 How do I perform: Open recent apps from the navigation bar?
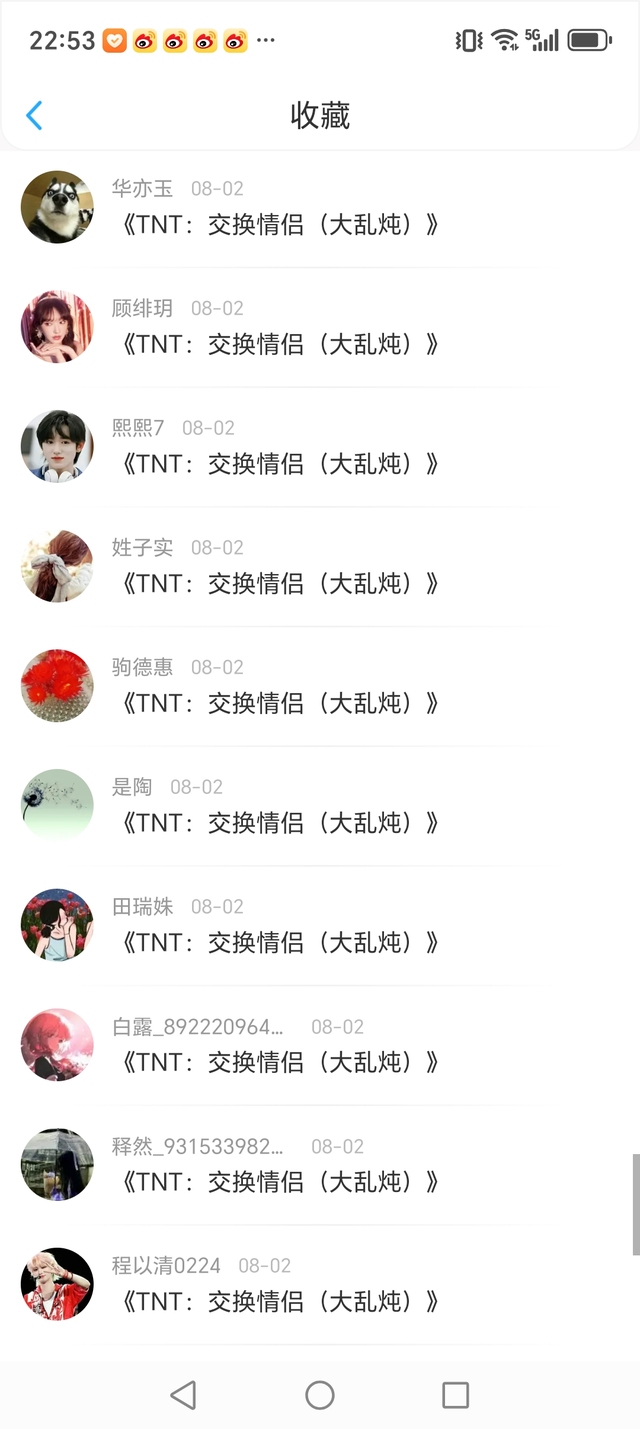point(455,1395)
